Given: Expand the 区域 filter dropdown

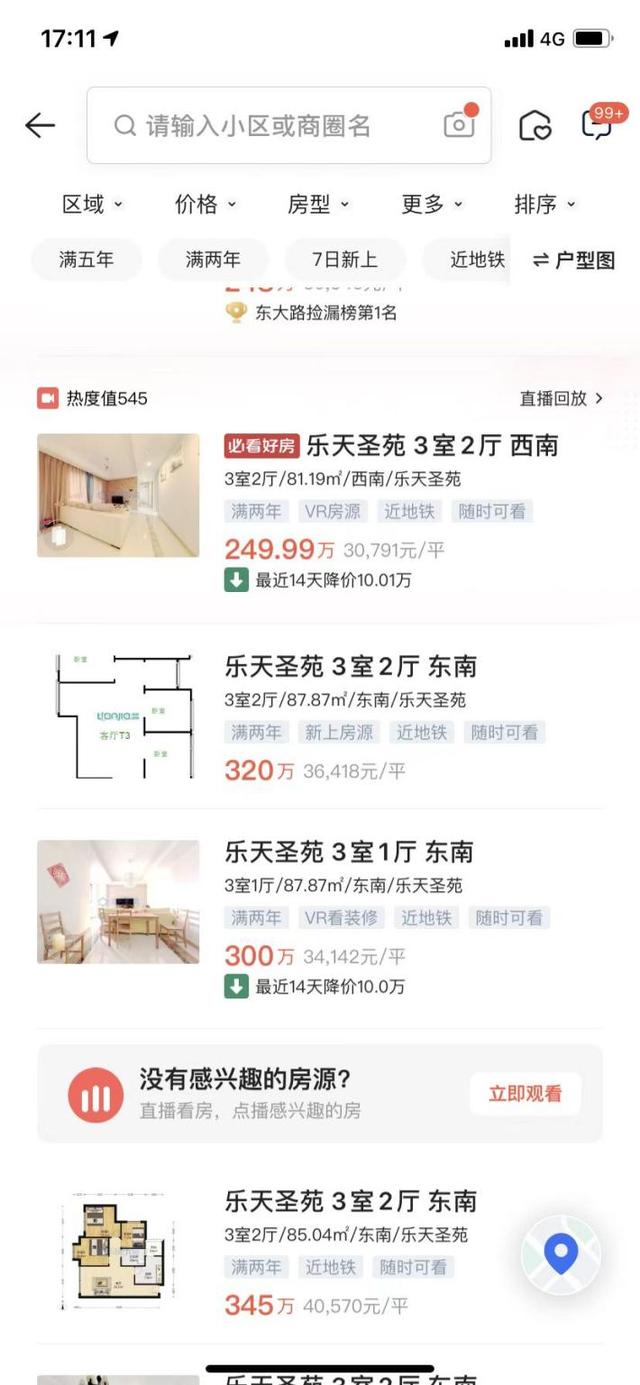Looking at the screenshot, I should tap(92, 204).
